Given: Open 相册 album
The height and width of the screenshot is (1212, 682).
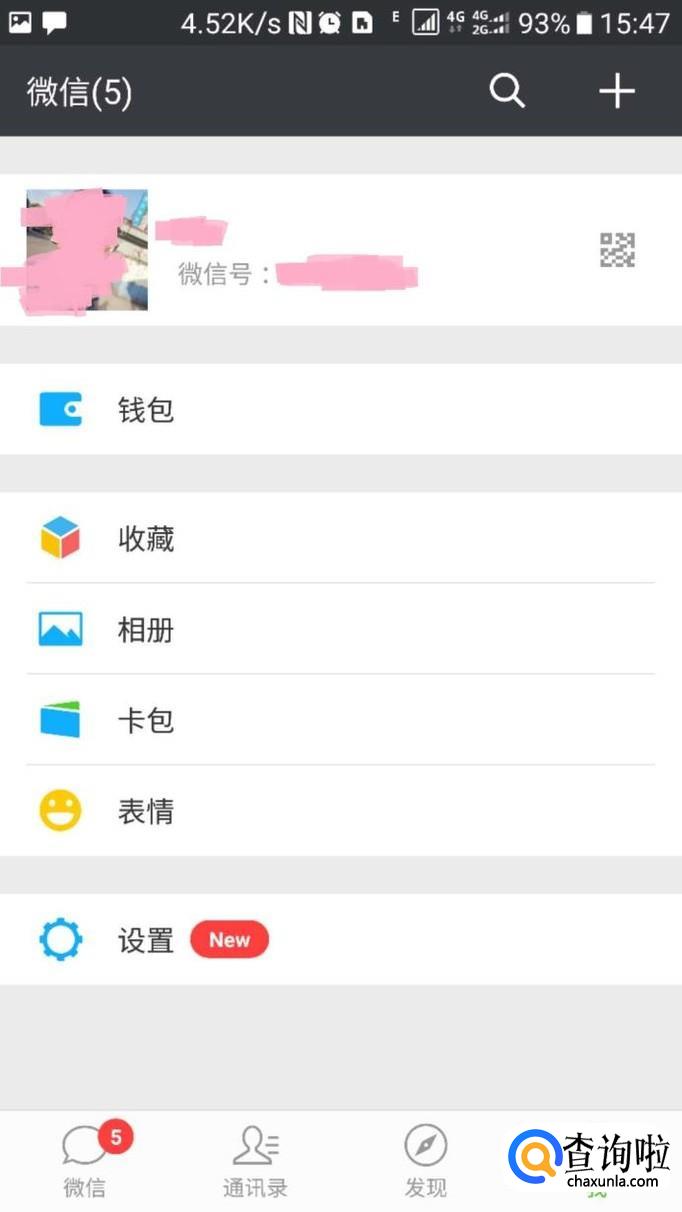Looking at the screenshot, I should coord(340,630).
